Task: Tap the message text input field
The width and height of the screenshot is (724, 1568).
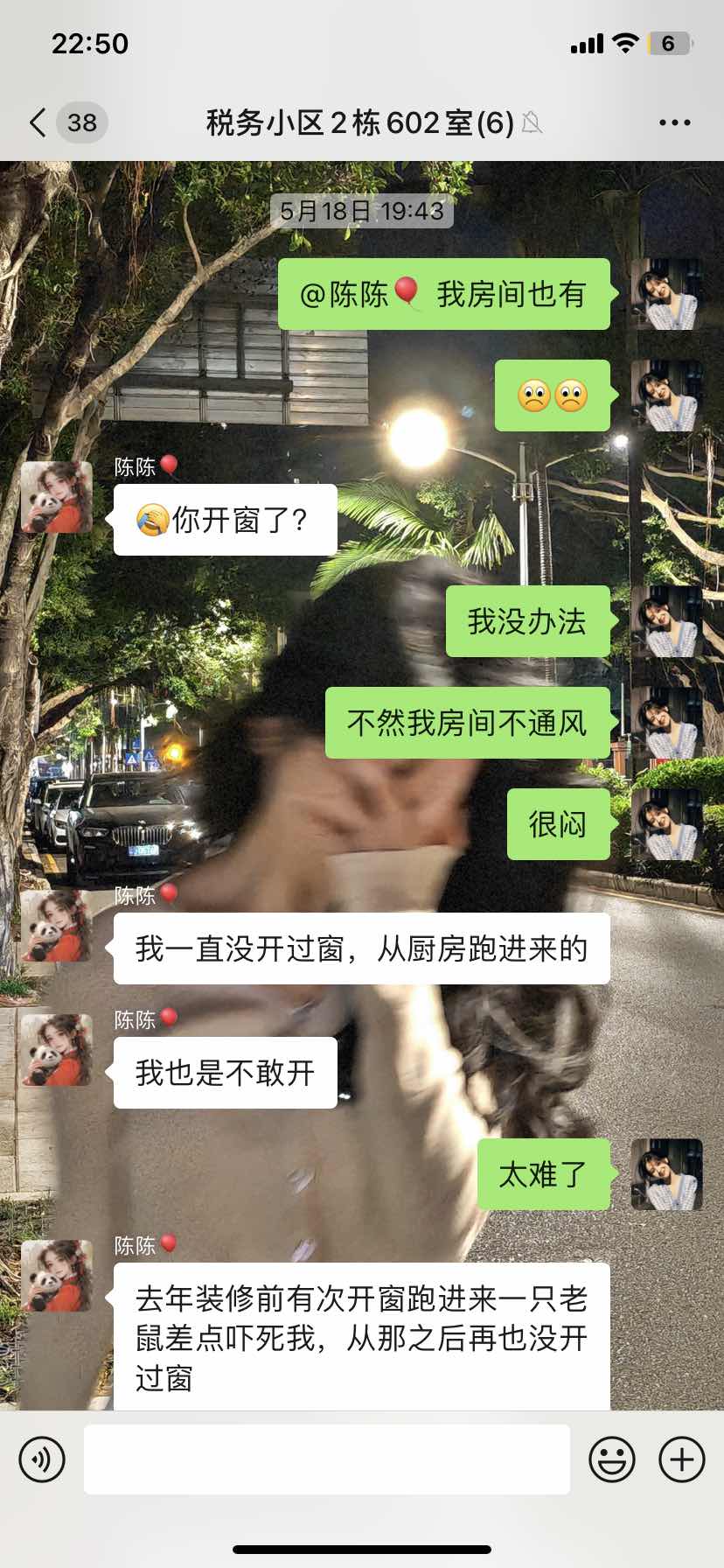Action: [x=326, y=1459]
